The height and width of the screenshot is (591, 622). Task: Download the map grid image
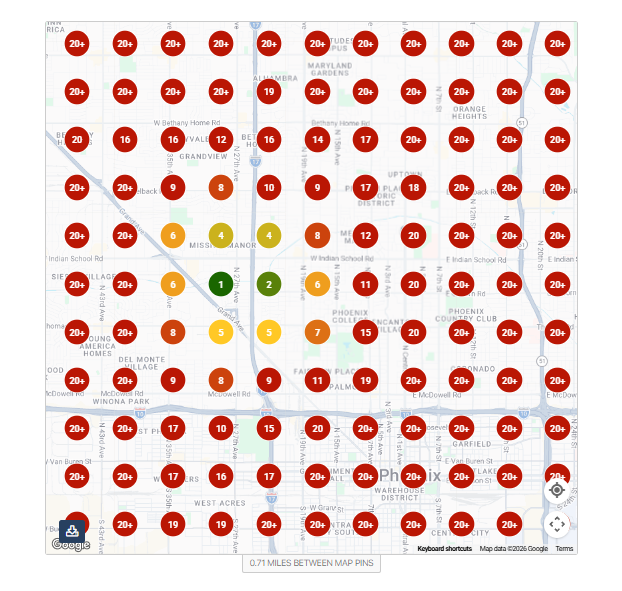click(x=72, y=530)
